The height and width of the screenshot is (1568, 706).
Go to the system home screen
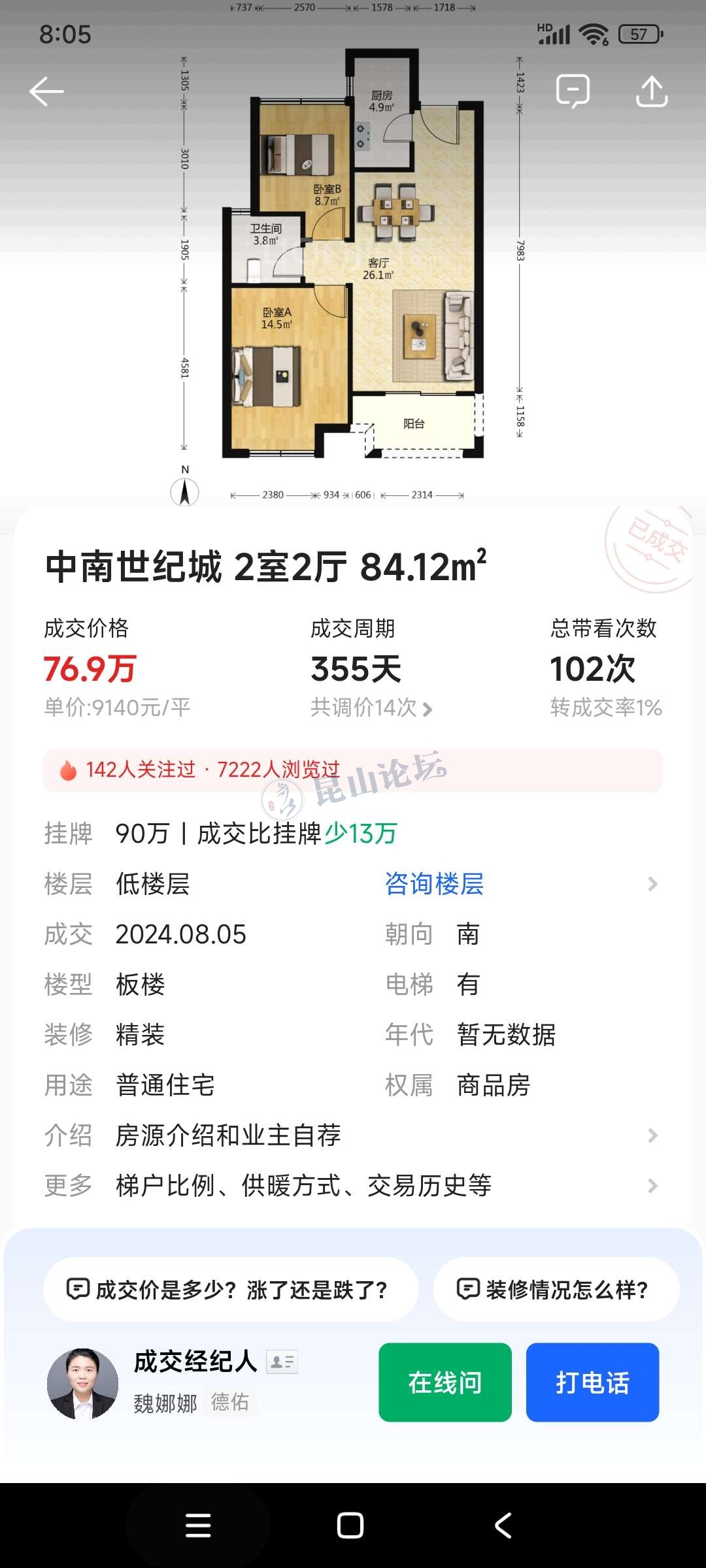click(350, 1526)
